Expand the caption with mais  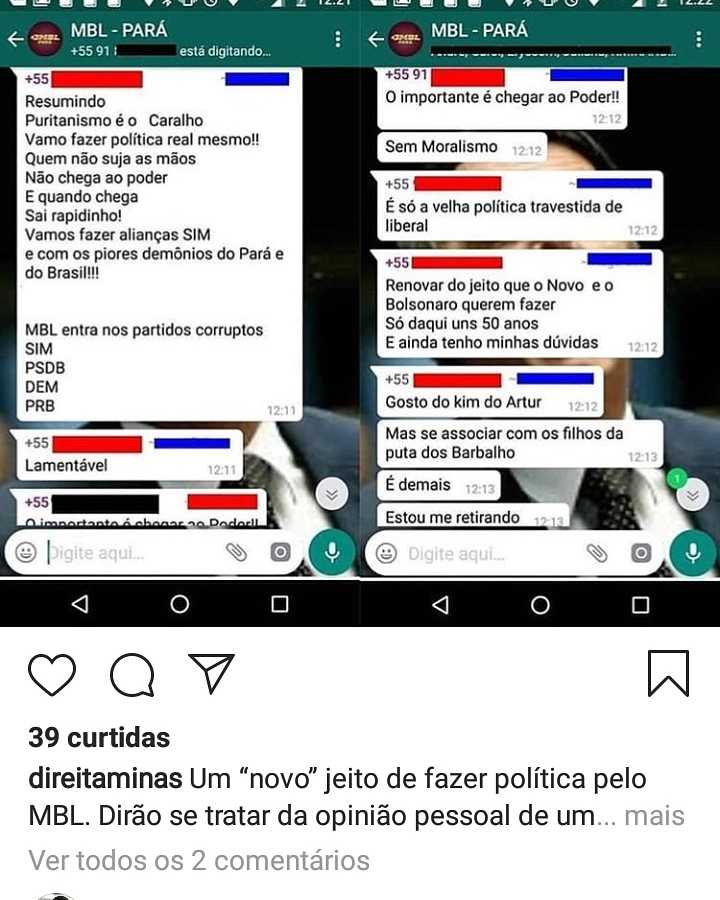coord(654,816)
